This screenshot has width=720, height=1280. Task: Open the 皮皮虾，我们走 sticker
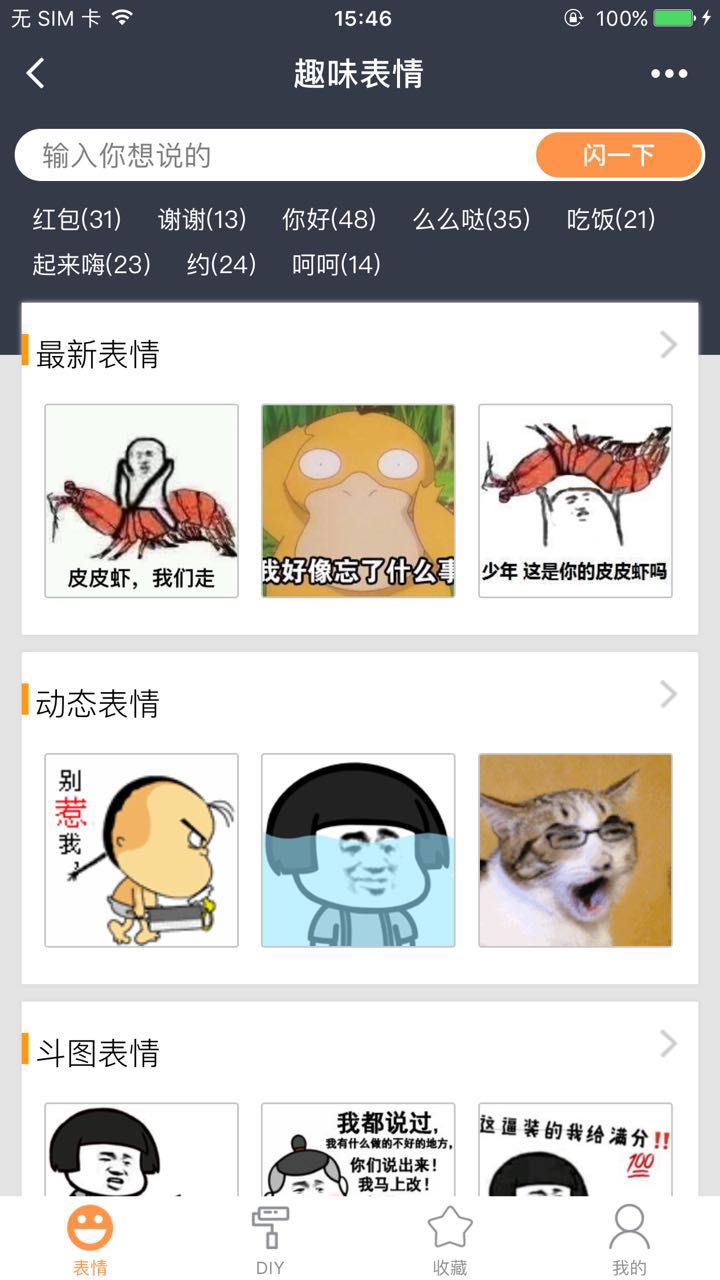click(x=141, y=501)
